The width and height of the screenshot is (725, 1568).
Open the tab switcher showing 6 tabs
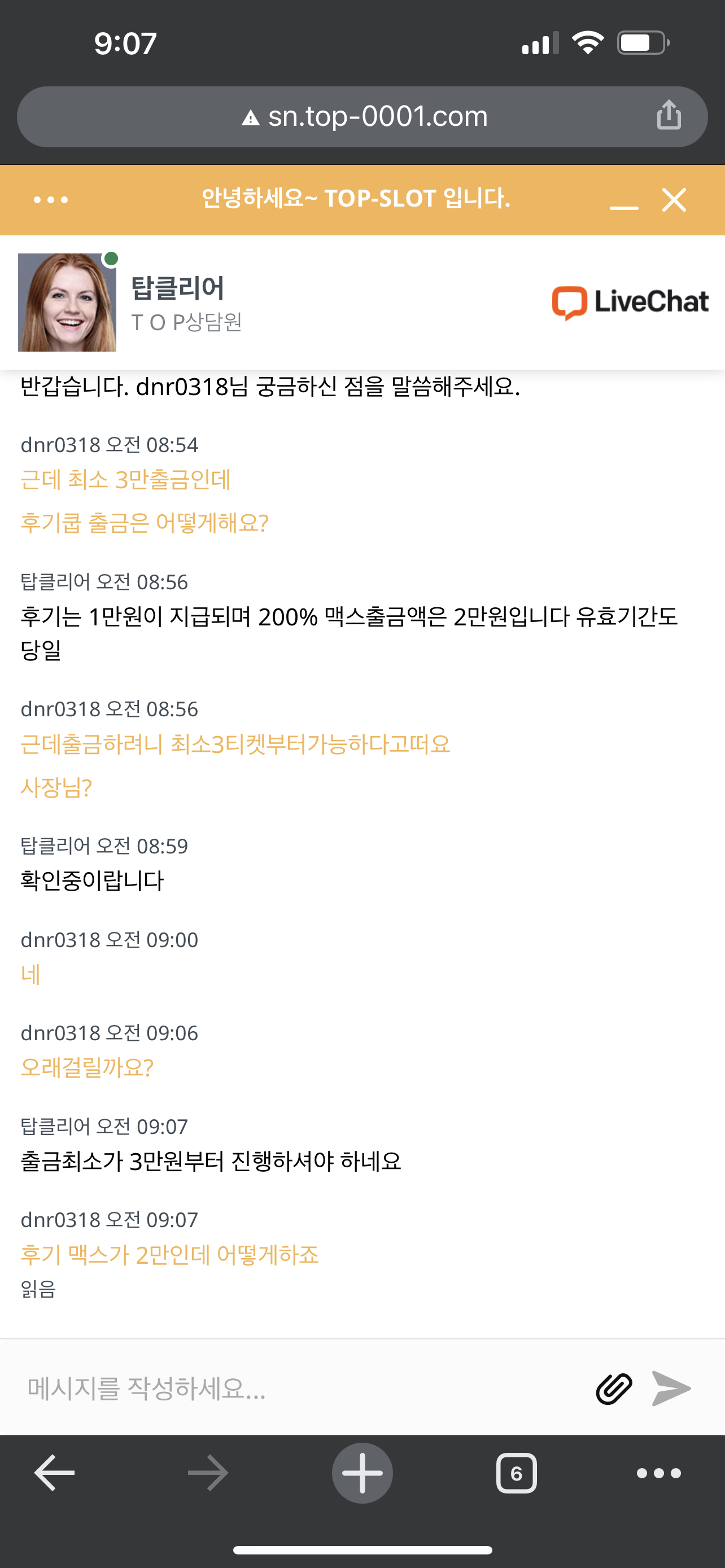(x=516, y=1473)
